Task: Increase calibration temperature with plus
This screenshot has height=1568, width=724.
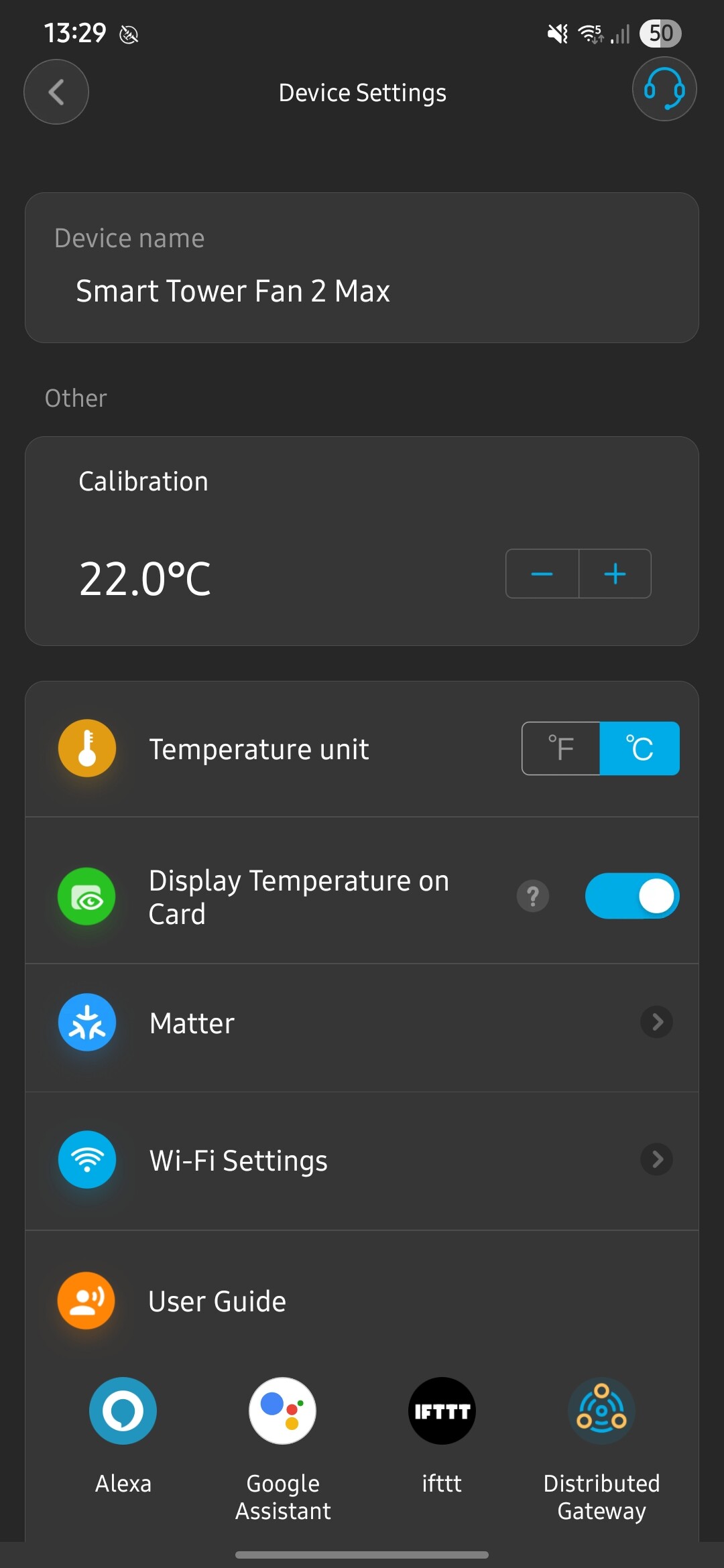Action: (615, 574)
